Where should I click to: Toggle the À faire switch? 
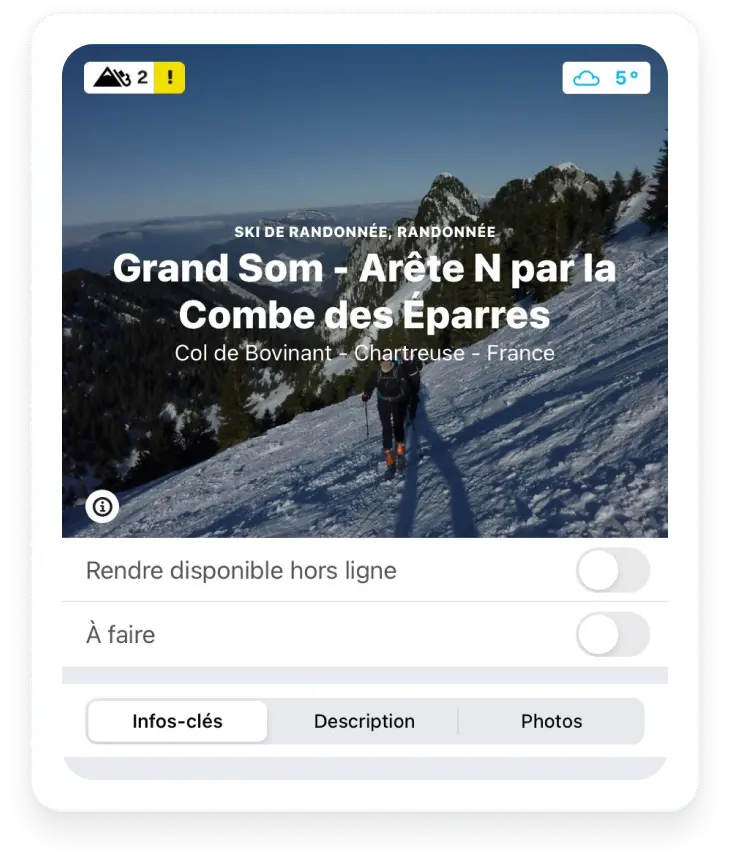tap(613, 635)
